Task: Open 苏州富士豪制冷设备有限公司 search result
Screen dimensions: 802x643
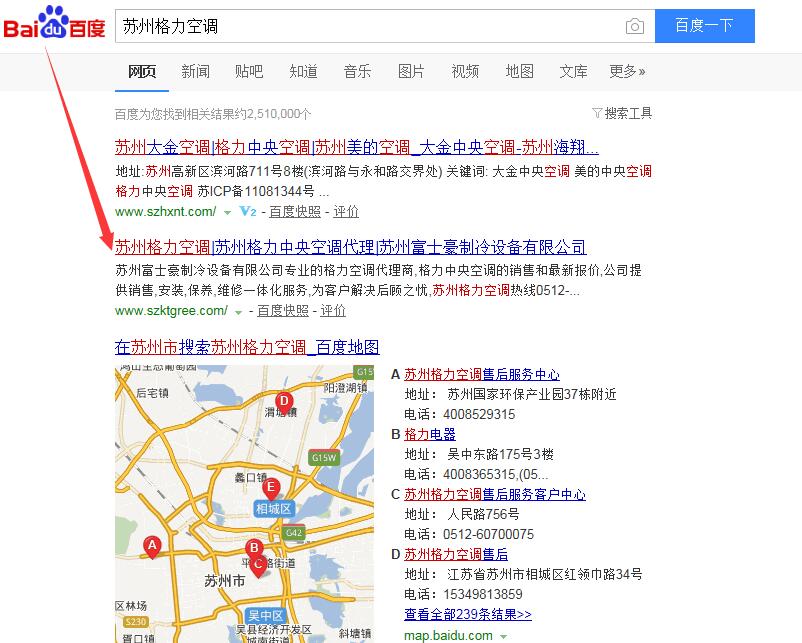Action: [350, 246]
